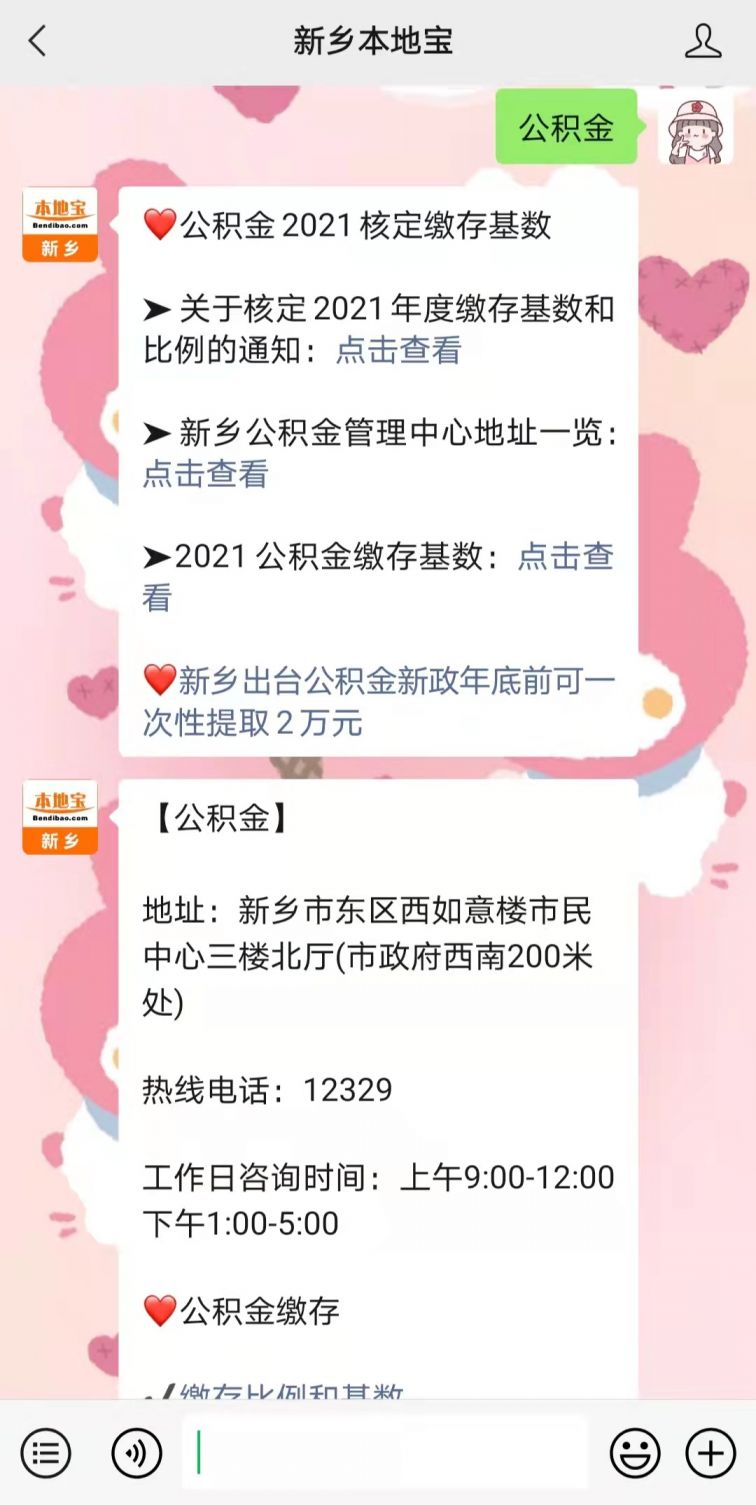Tap my avatar next to 公积金 message
This screenshot has height=1505, width=756.
pos(694,127)
